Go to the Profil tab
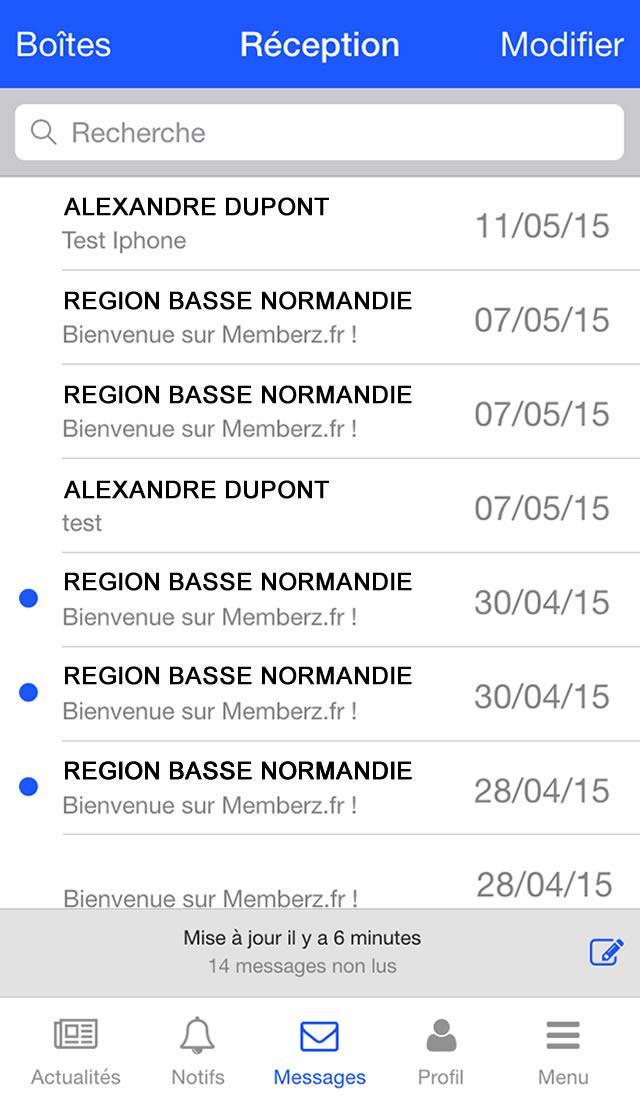 [x=441, y=1050]
